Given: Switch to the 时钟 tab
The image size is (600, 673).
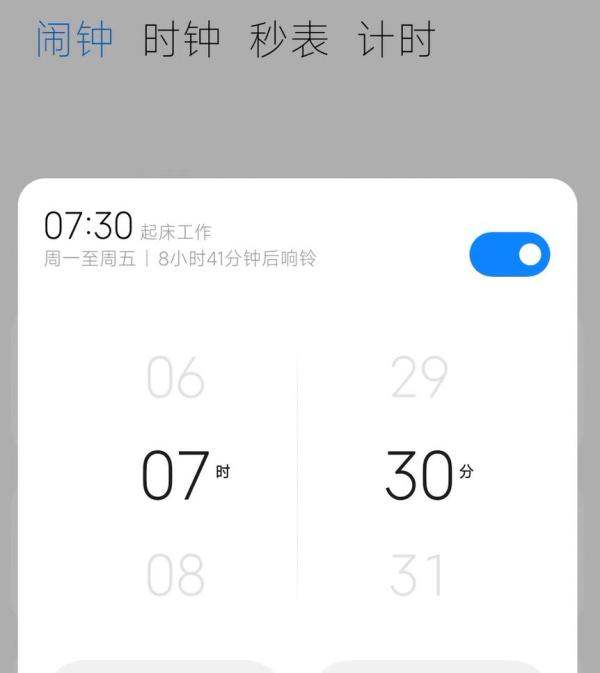Looking at the screenshot, I should pyautogui.click(x=181, y=41).
